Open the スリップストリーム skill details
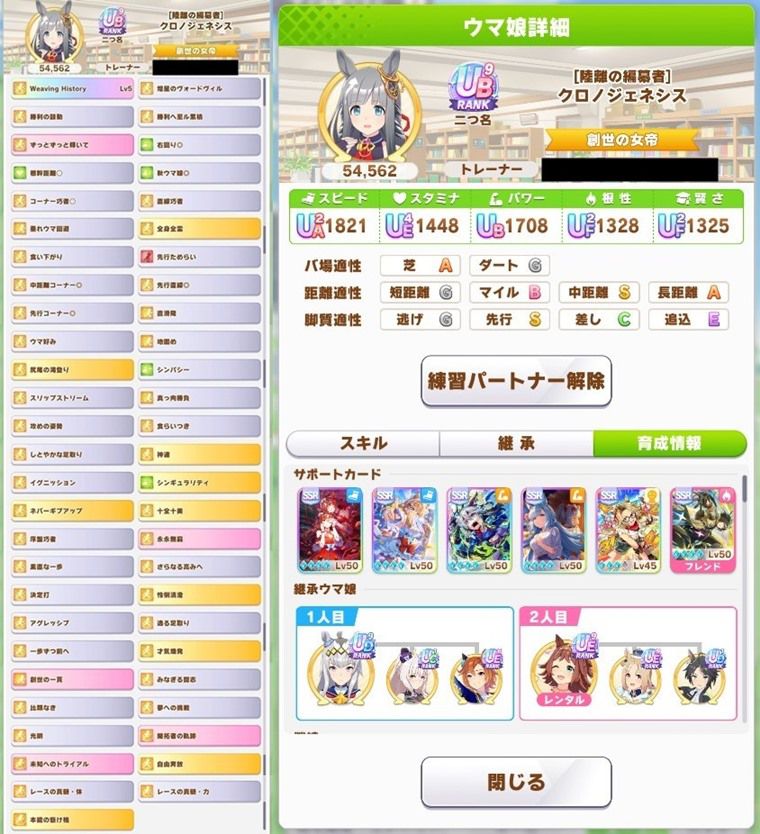Image resolution: width=760 pixels, height=834 pixels. (x=72, y=398)
